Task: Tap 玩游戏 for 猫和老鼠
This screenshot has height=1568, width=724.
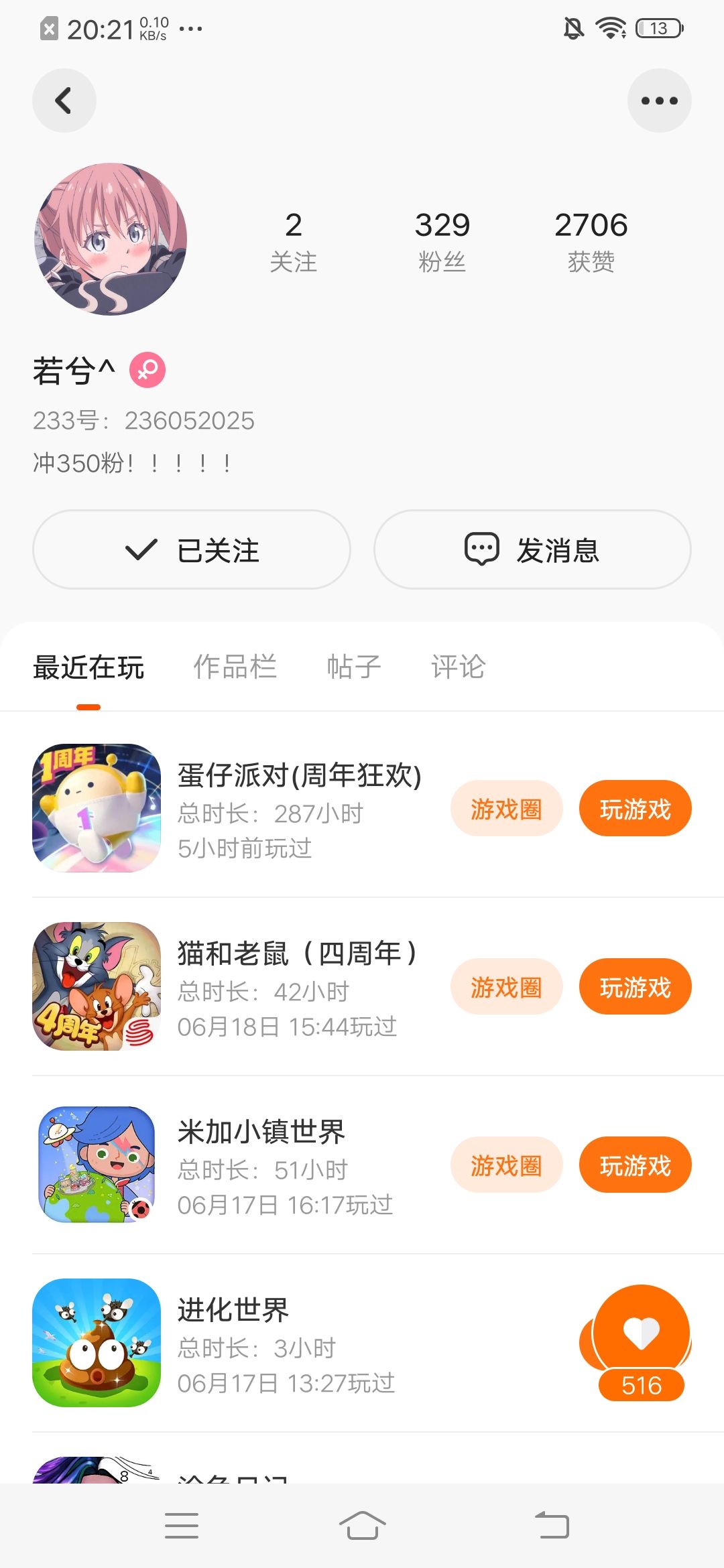Action: coord(635,987)
